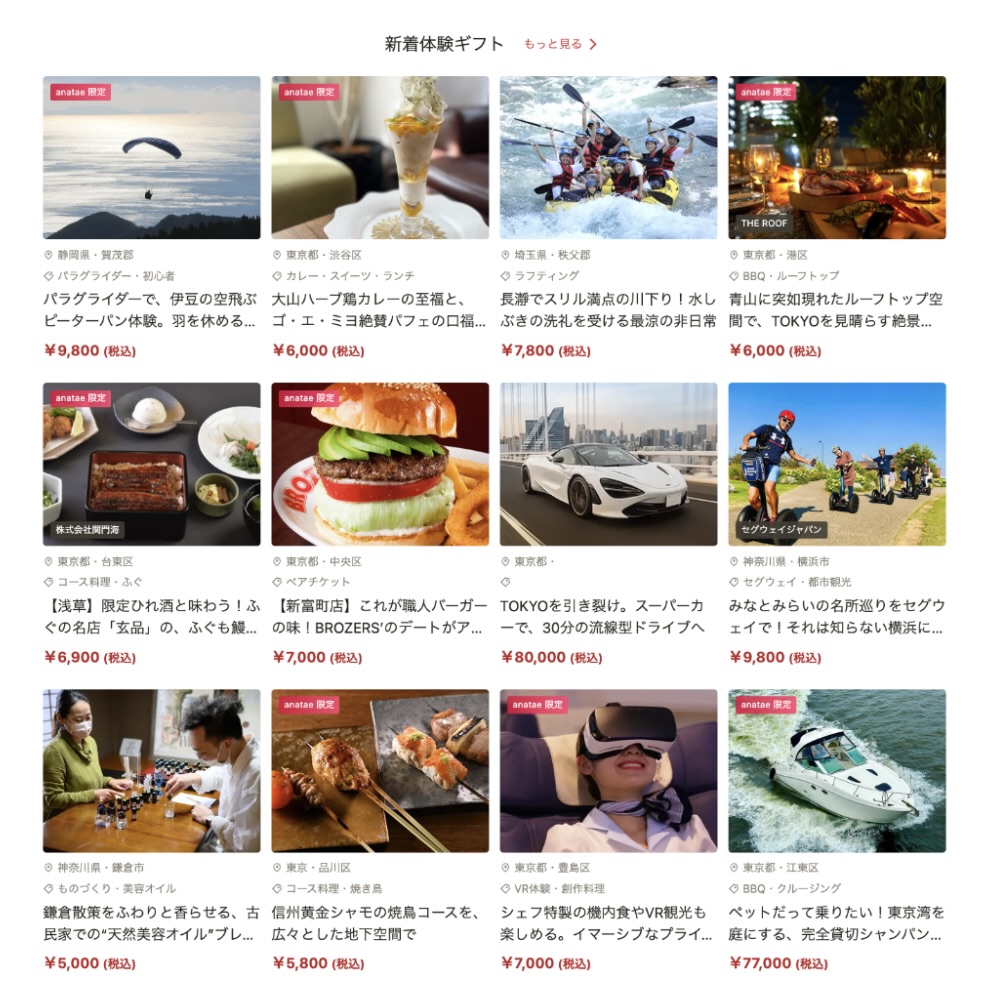Open the もっと見る link
The width and height of the screenshot is (989, 989).
560,44
